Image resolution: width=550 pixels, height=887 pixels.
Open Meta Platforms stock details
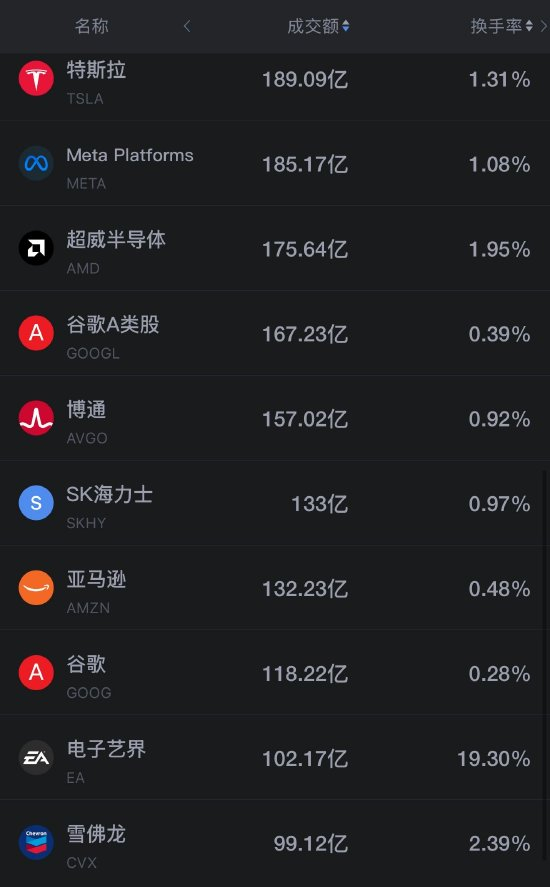tap(275, 163)
